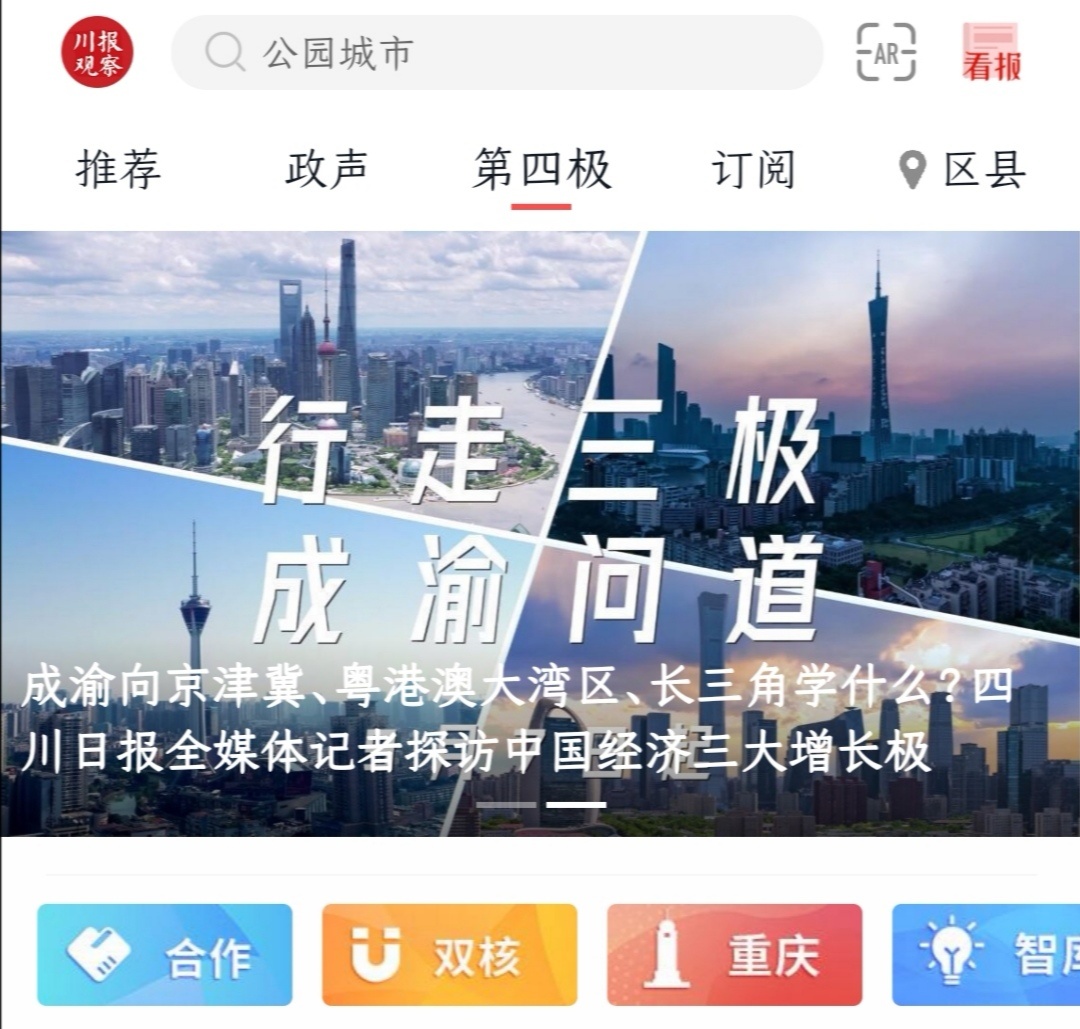The image size is (1080, 1029).
Task: Open the 合作 channel button
Action: pyautogui.click(x=165, y=955)
